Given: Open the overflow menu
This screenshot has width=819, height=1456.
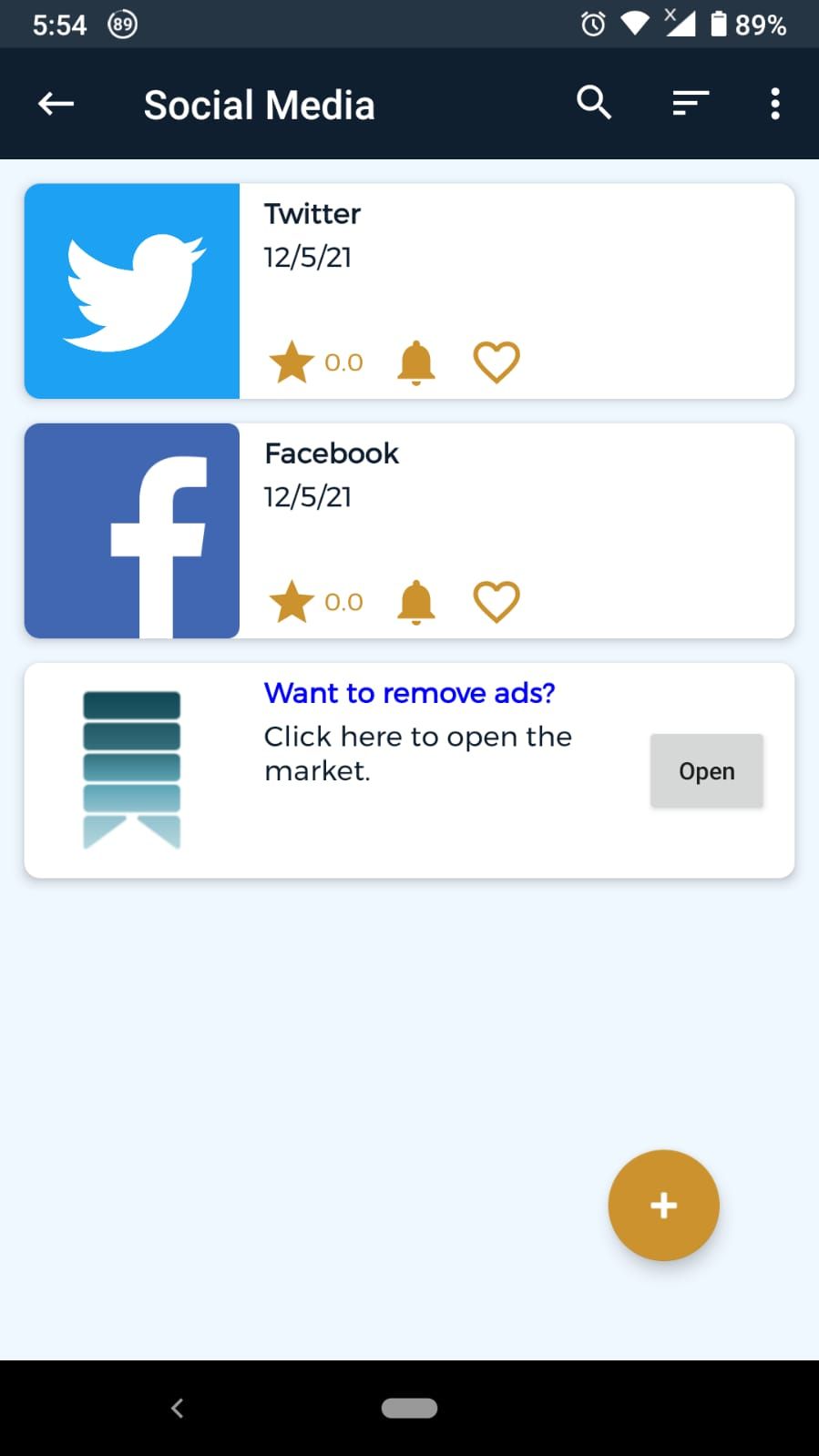Looking at the screenshot, I should (775, 104).
